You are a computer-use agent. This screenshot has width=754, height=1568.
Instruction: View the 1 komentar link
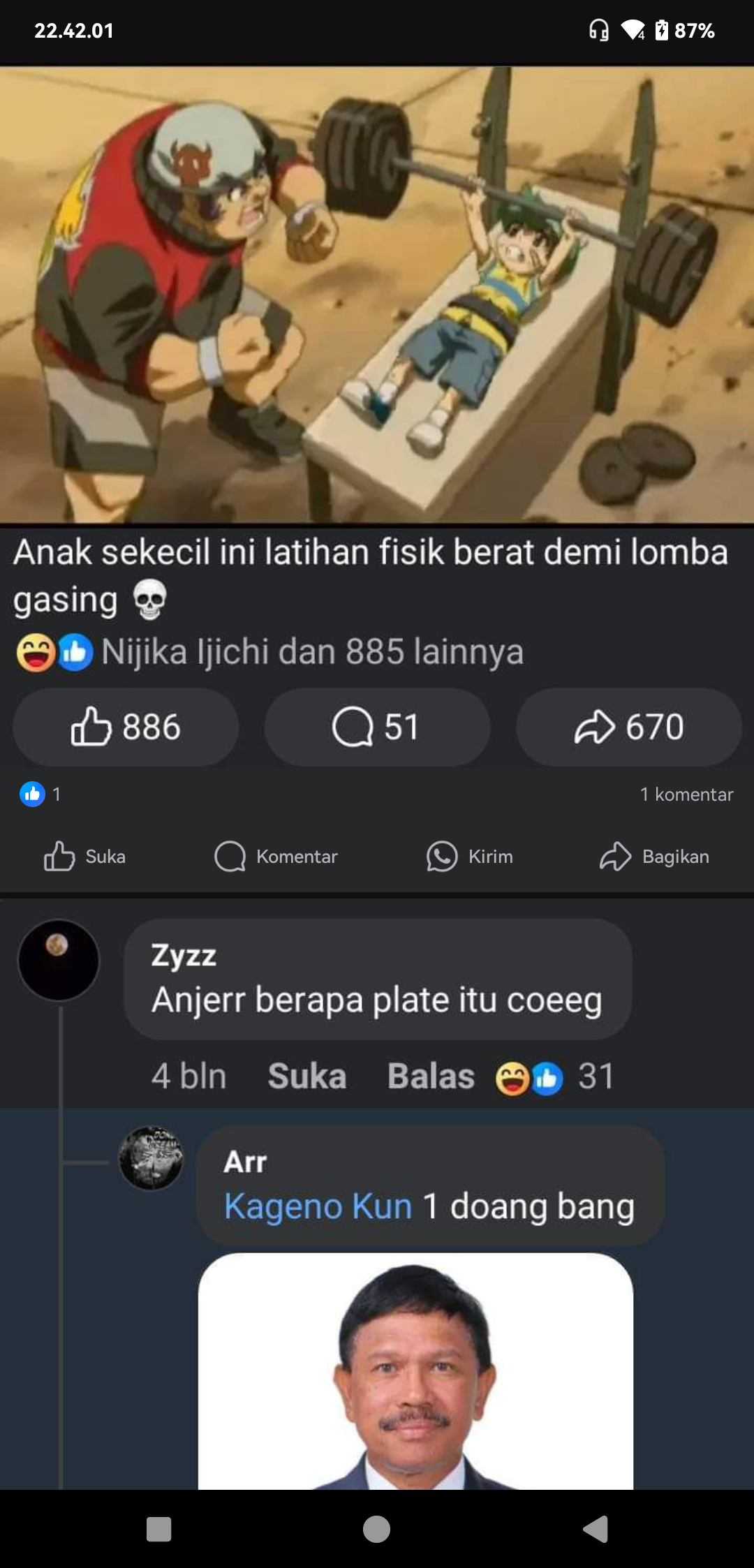pos(686,794)
